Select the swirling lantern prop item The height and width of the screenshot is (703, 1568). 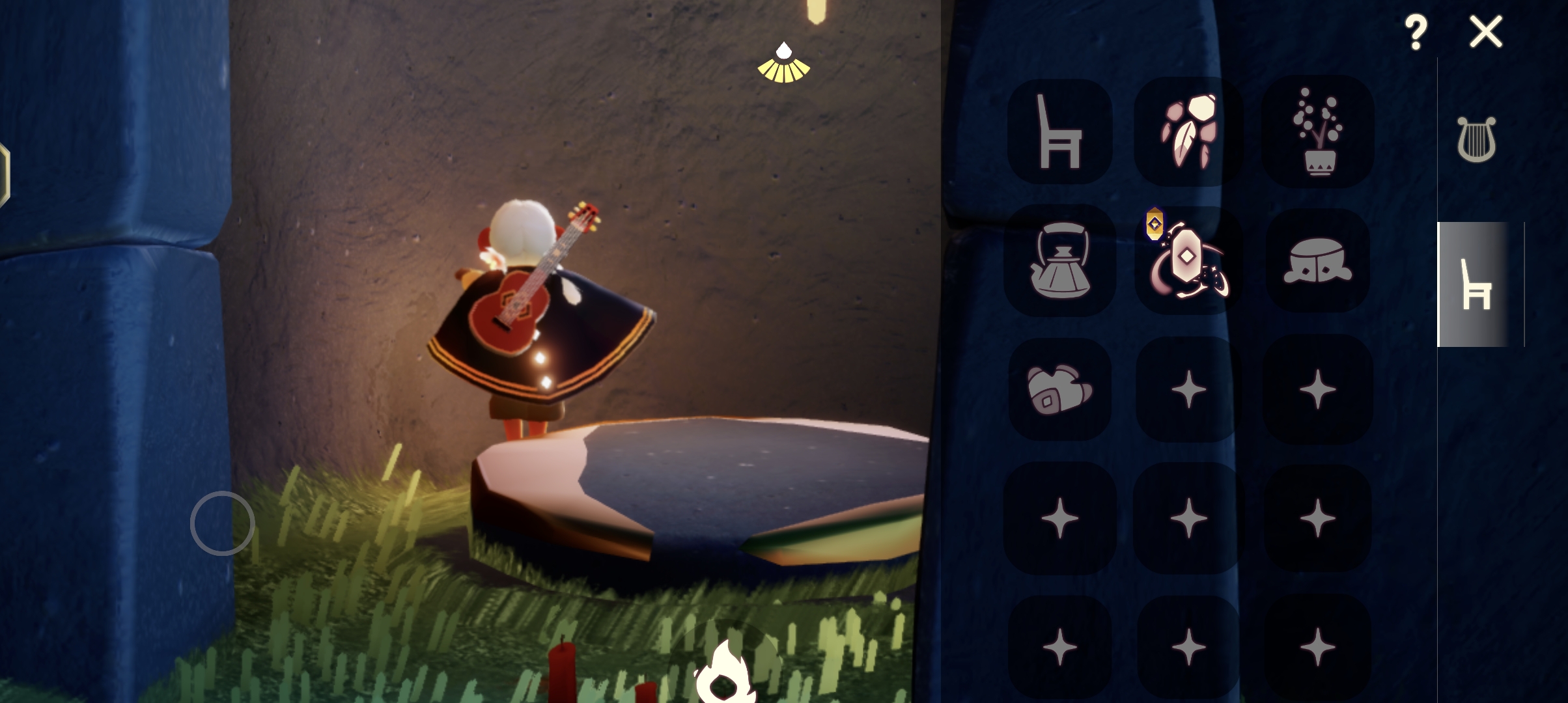coord(1188,261)
